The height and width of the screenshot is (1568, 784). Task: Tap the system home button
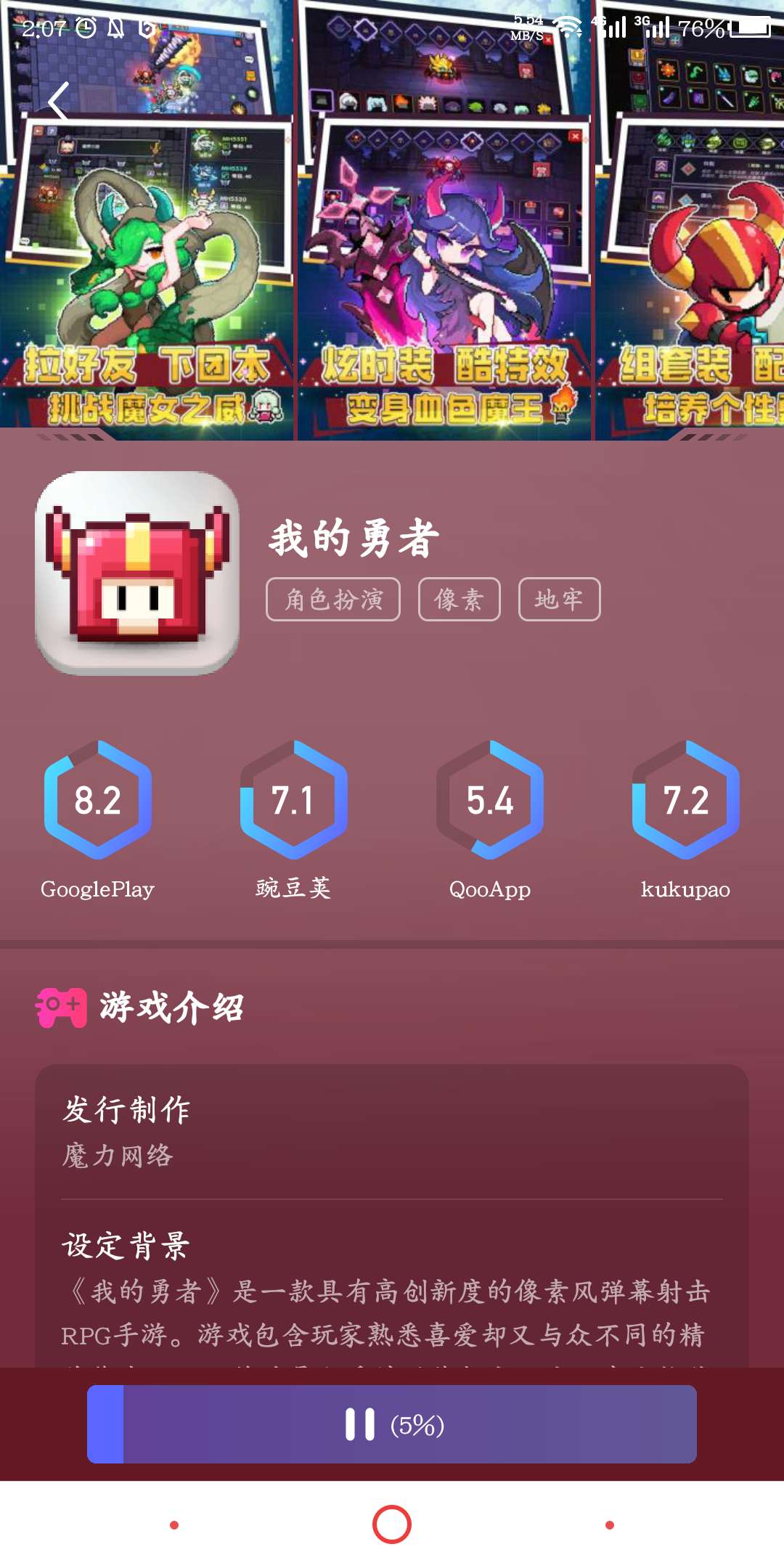point(392,1524)
